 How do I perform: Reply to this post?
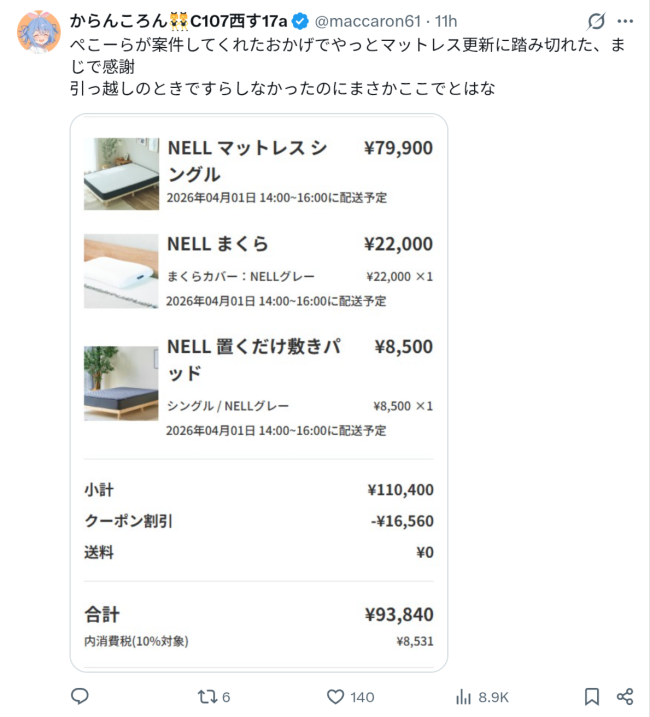point(80,696)
